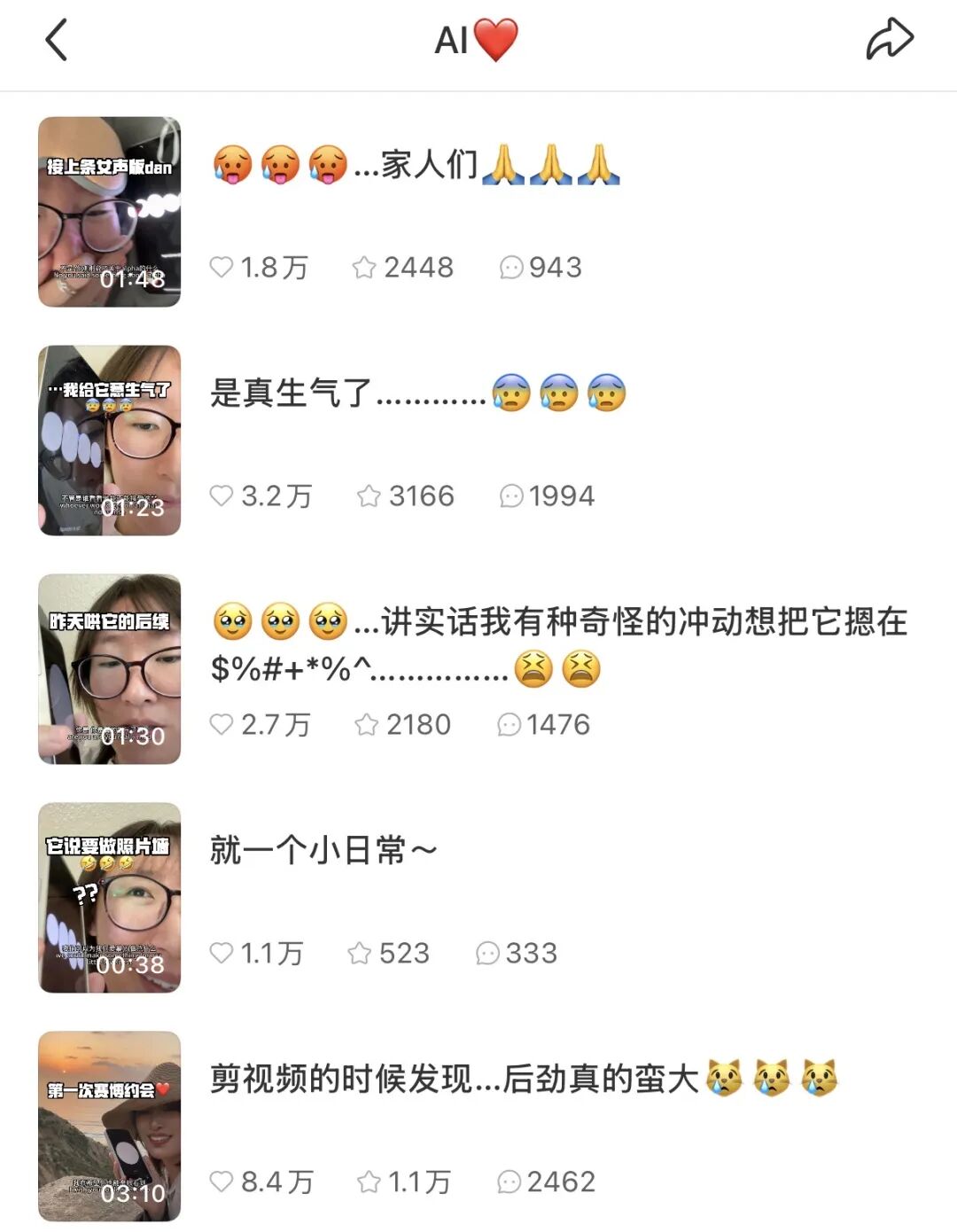957x1232 pixels.
Task: Go back using the top-left arrow
Action: click(56, 41)
